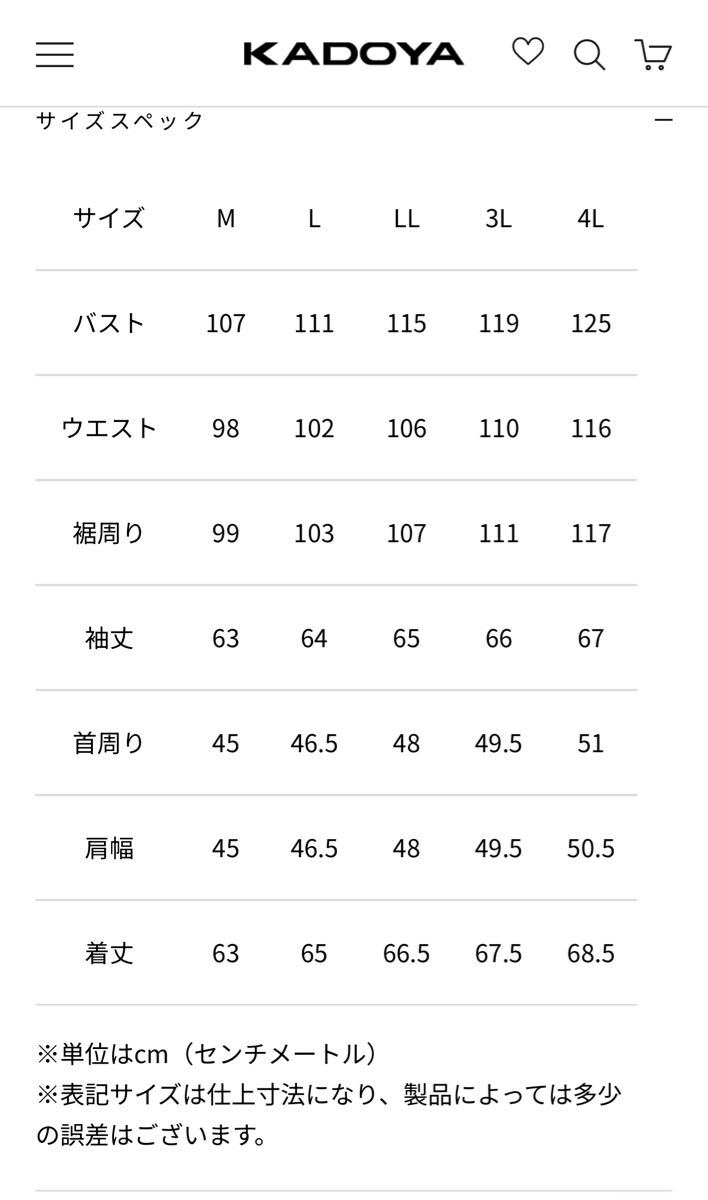Open the hamburger menu

coord(55,54)
